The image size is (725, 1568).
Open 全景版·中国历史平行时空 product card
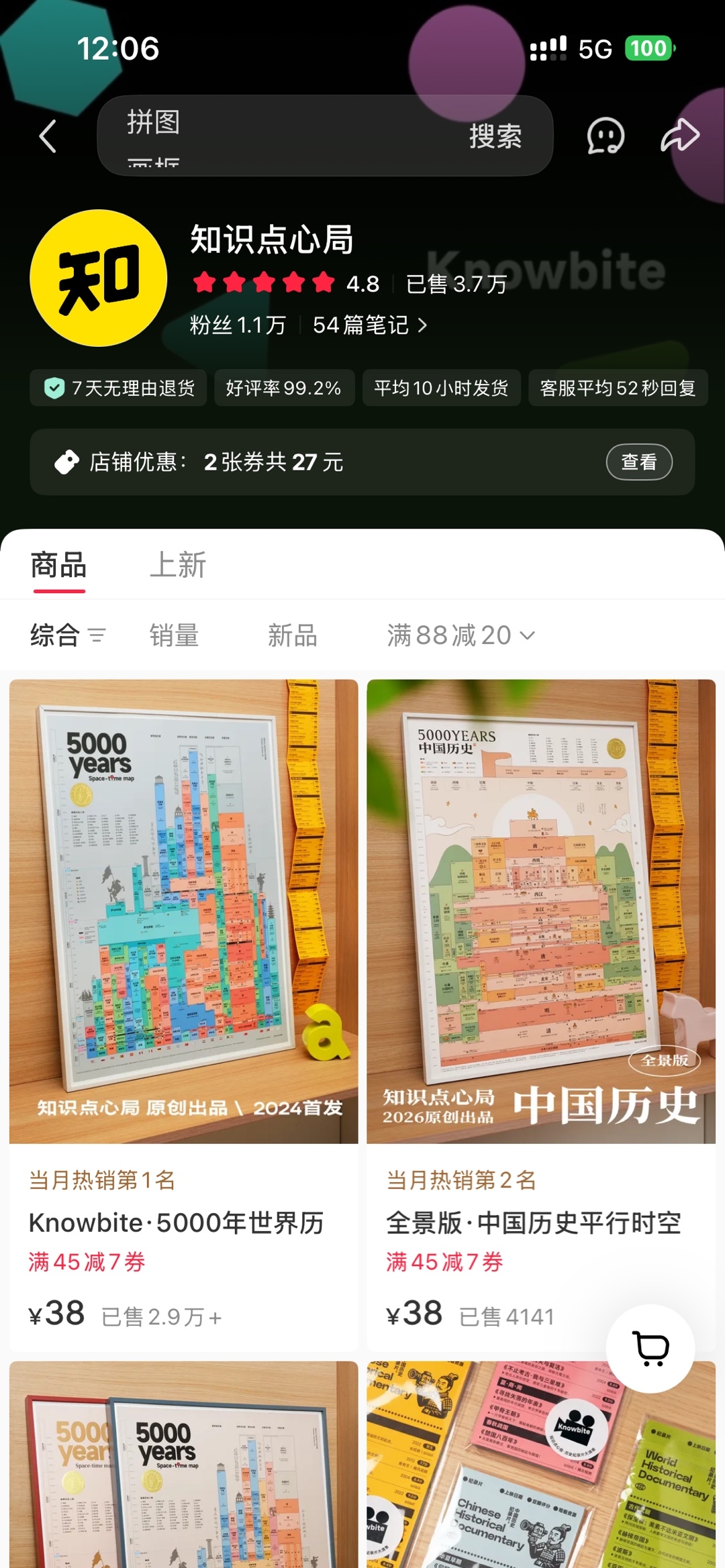[541, 1015]
